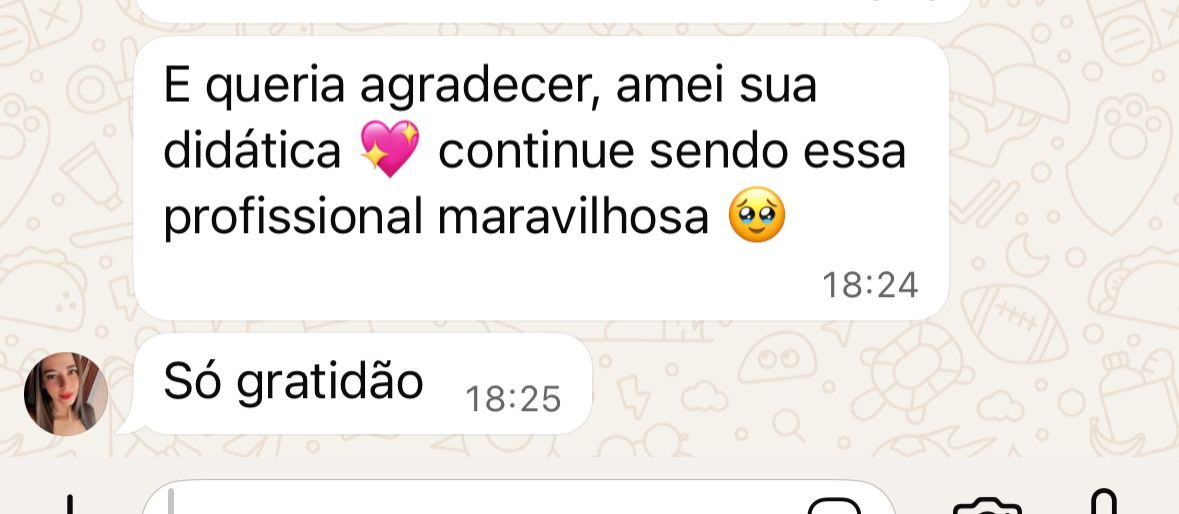1179x514 pixels.
Task: Open the sender's profile photo
Action: click(65, 393)
